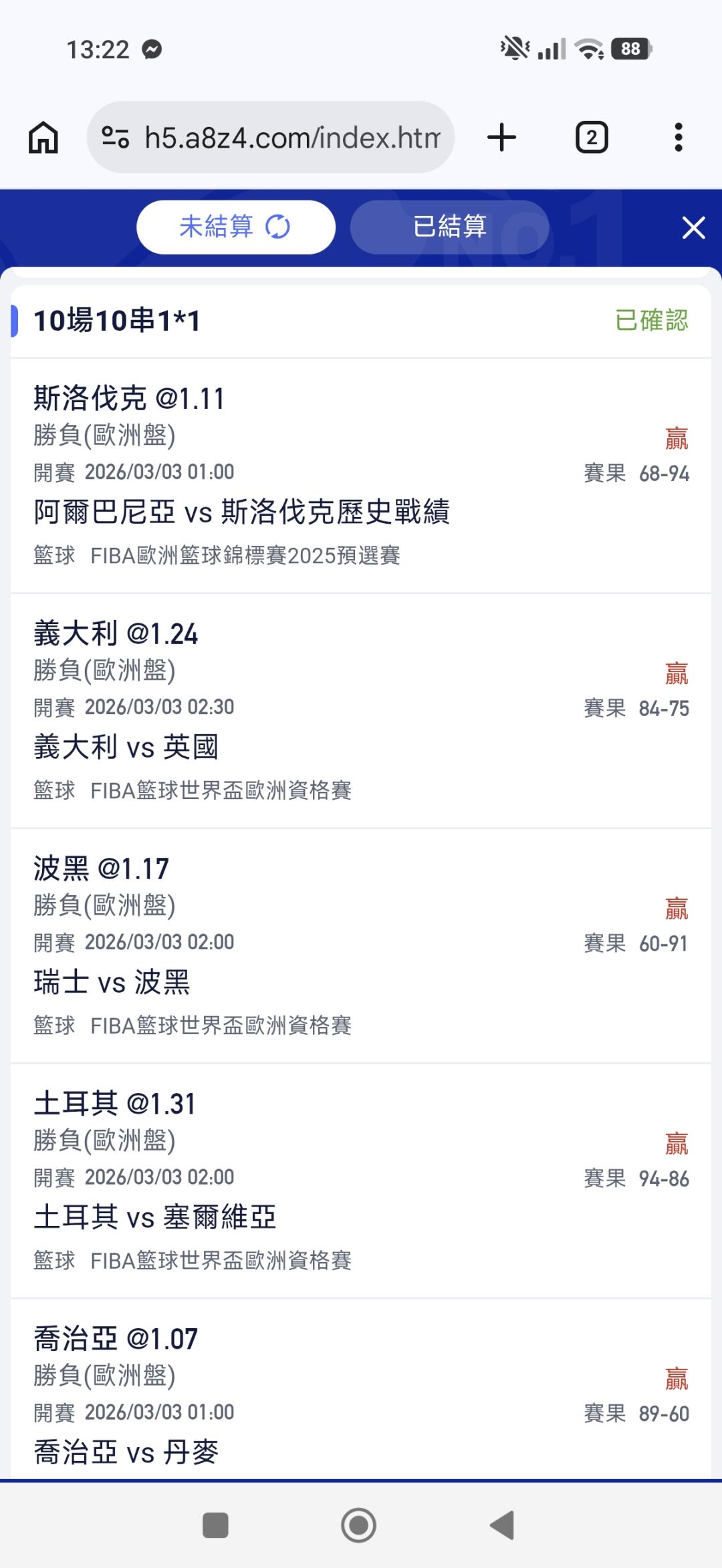Open the tab switcher showing 2 tabs

(x=592, y=138)
